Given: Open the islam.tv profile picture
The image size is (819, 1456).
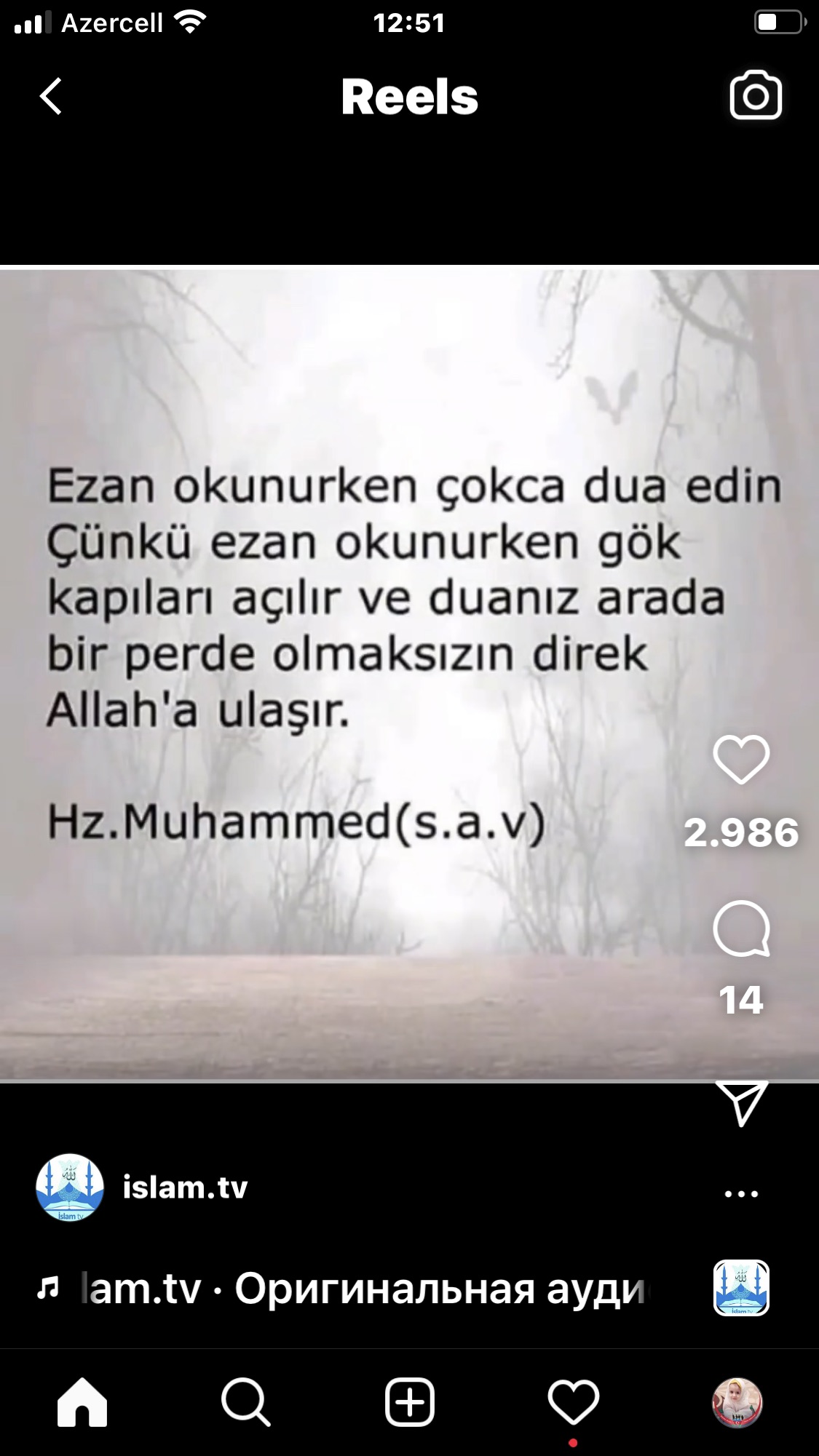Looking at the screenshot, I should pos(70,1187).
